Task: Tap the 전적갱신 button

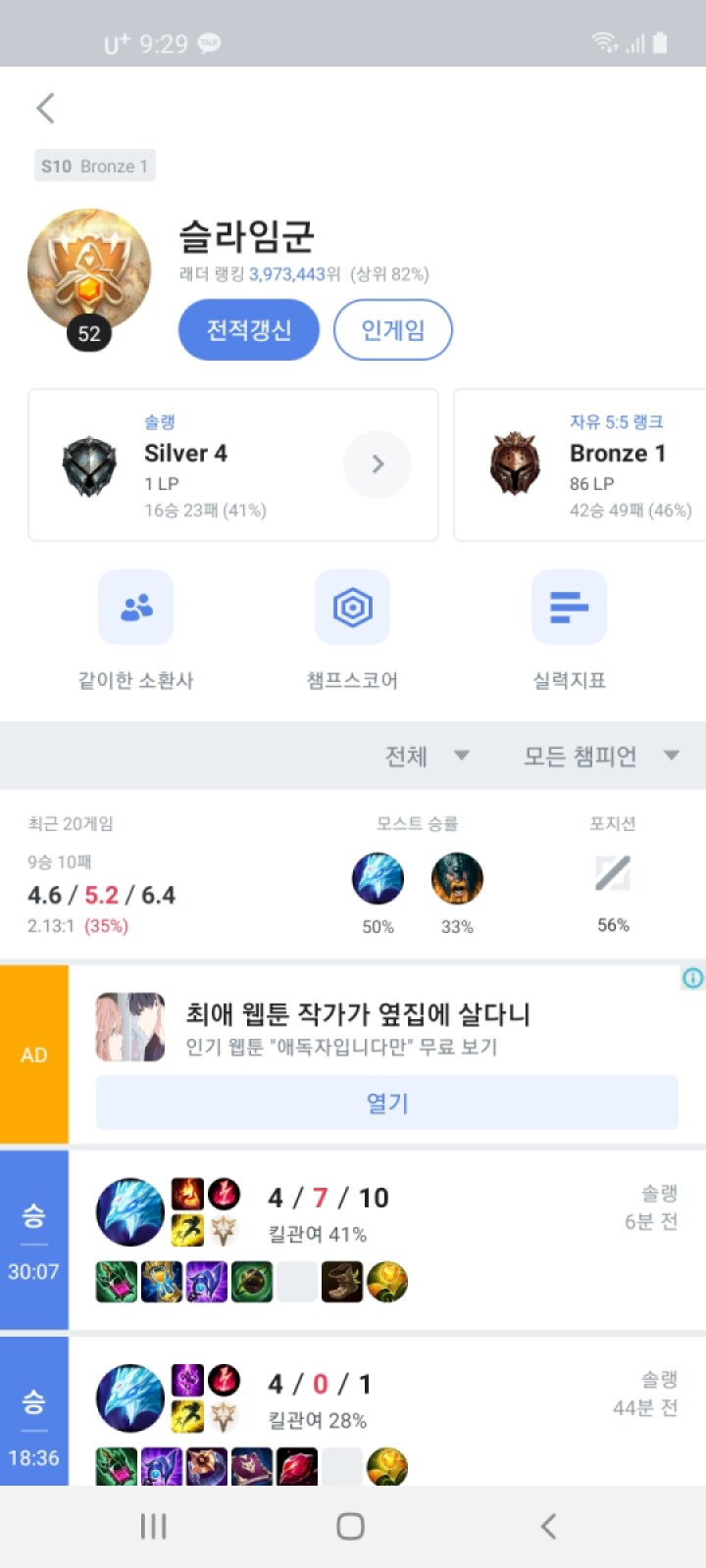Action: click(249, 329)
